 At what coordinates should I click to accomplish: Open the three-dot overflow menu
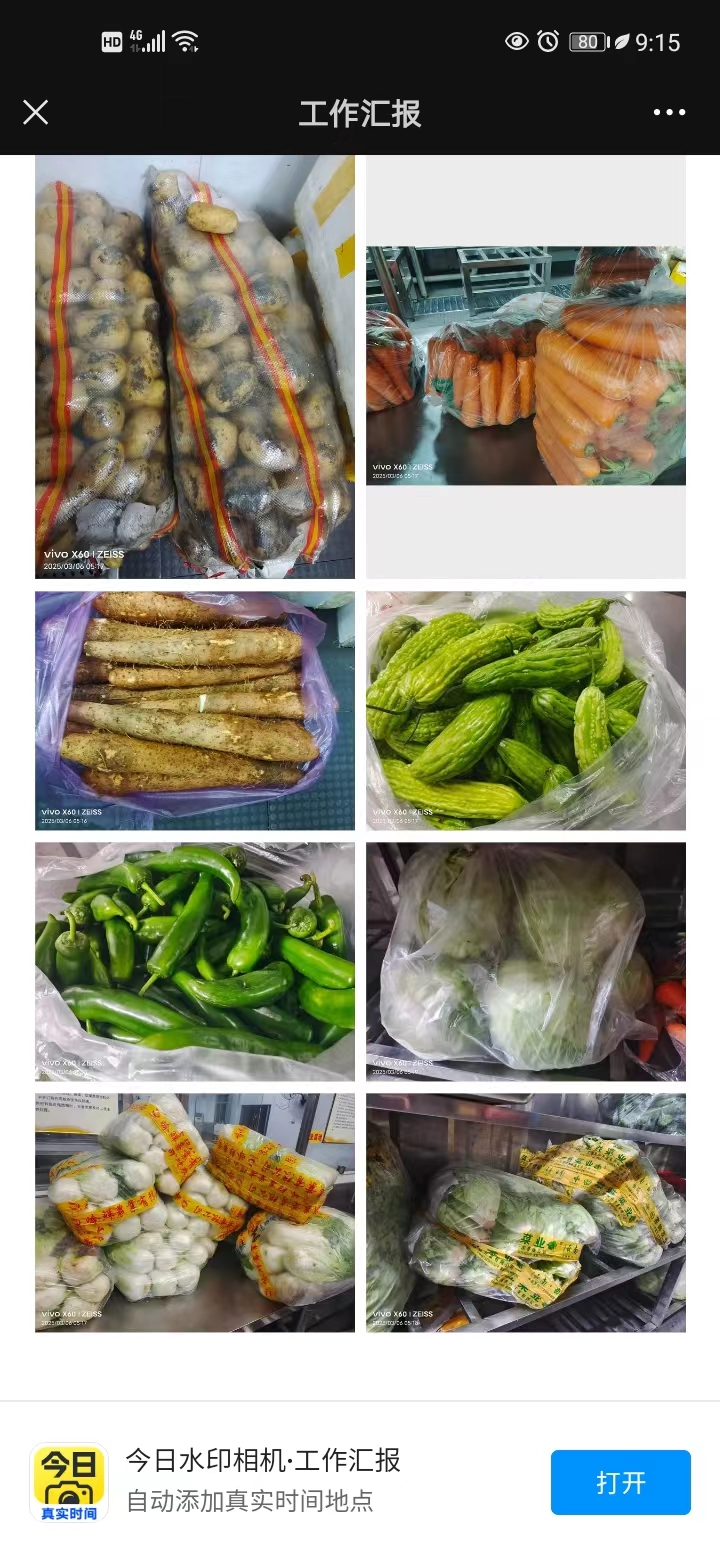(669, 112)
